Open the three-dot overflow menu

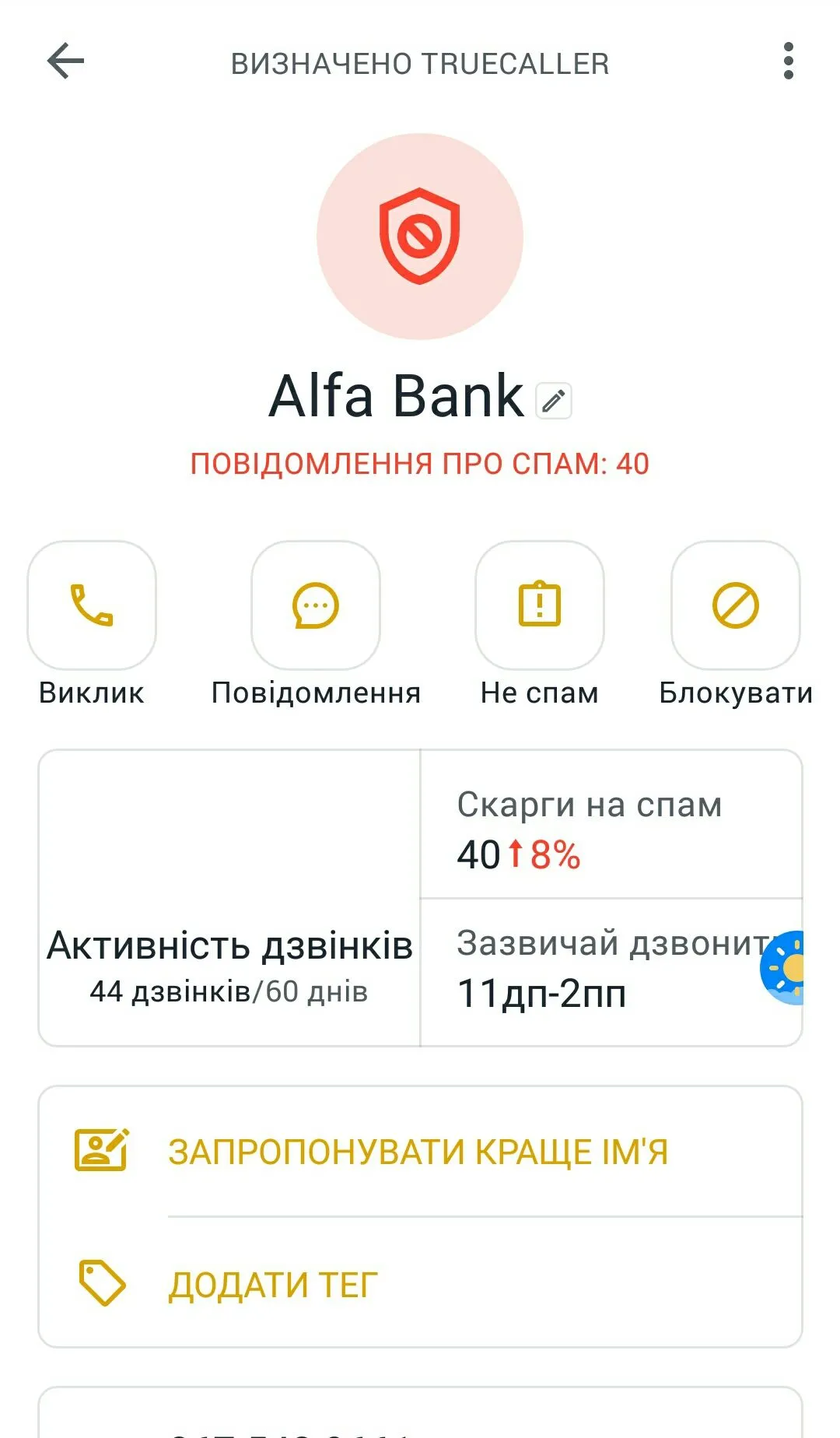(788, 61)
